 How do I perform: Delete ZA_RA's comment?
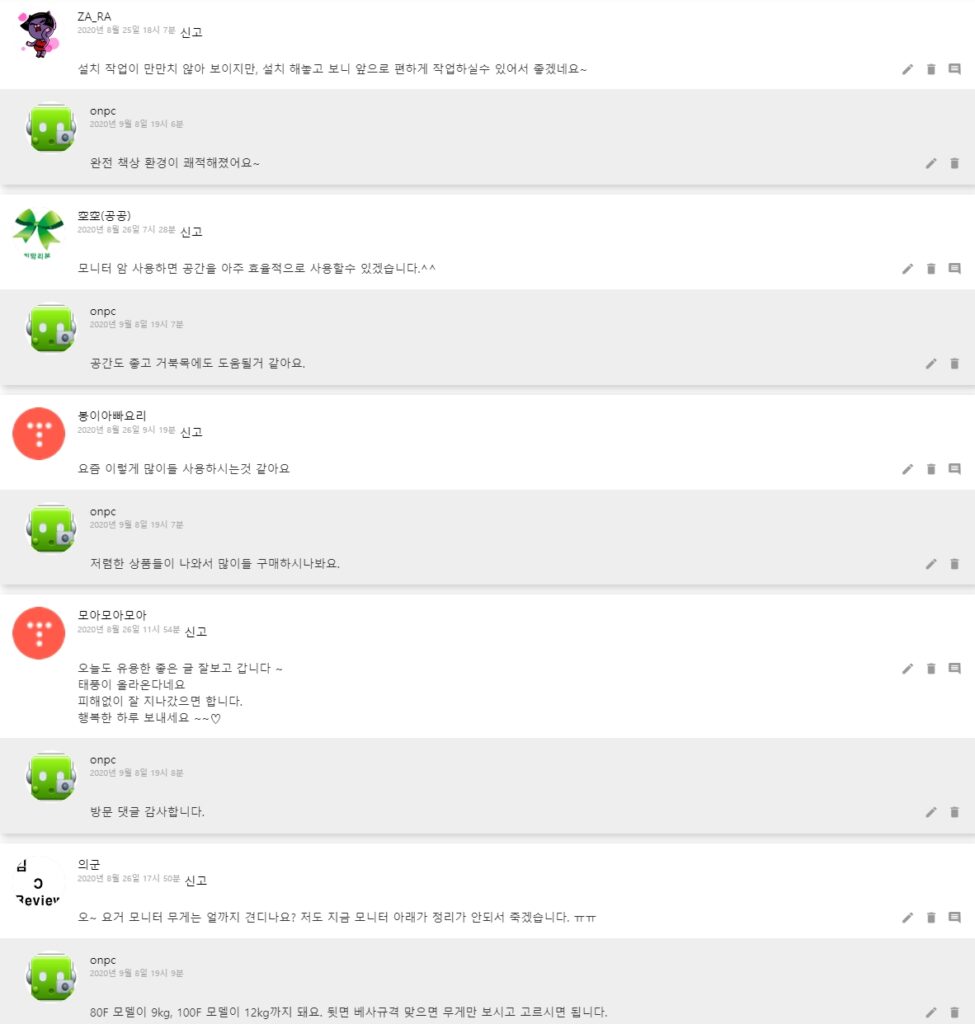coord(931,69)
